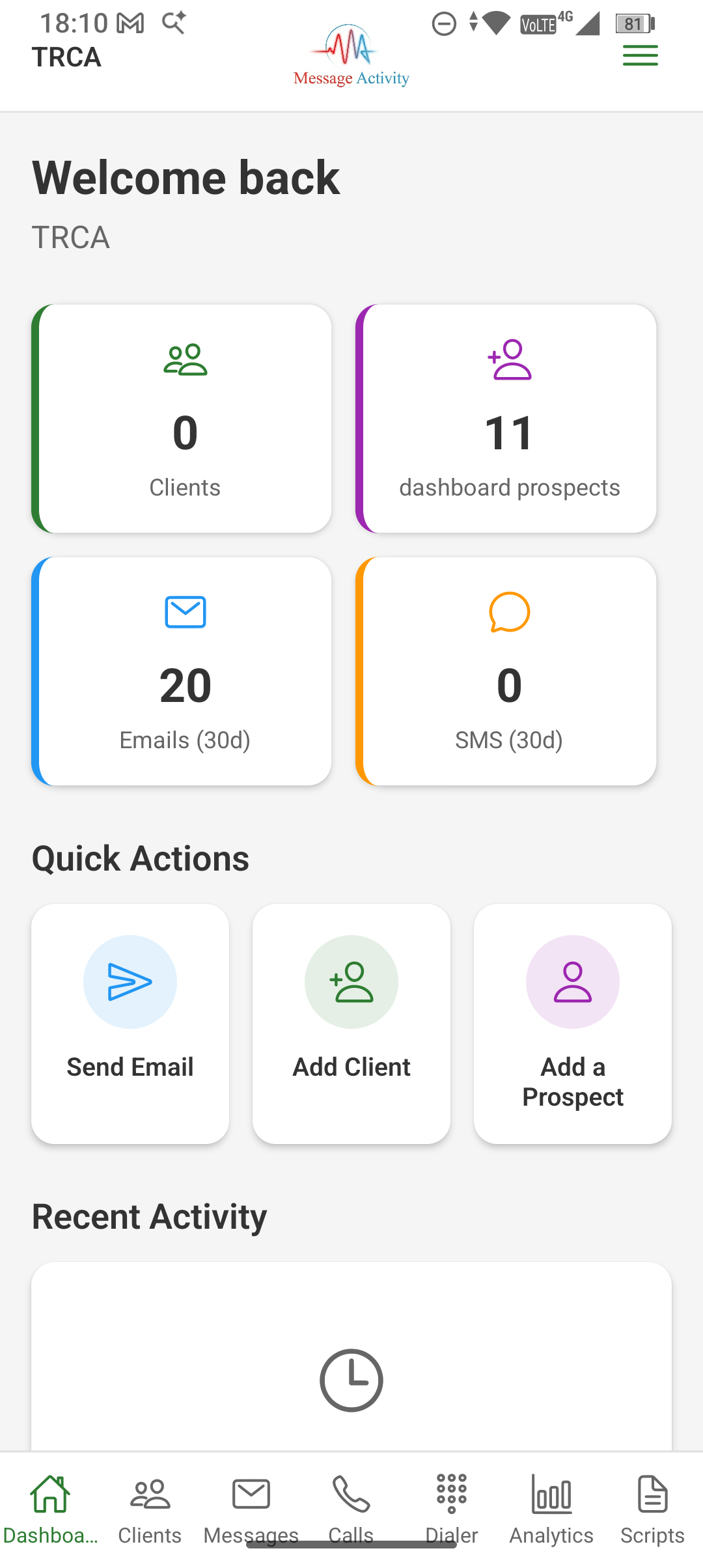Open the Calls section via phone icon
This screenshot has height=1568, width=703.
click(351, 1494)
